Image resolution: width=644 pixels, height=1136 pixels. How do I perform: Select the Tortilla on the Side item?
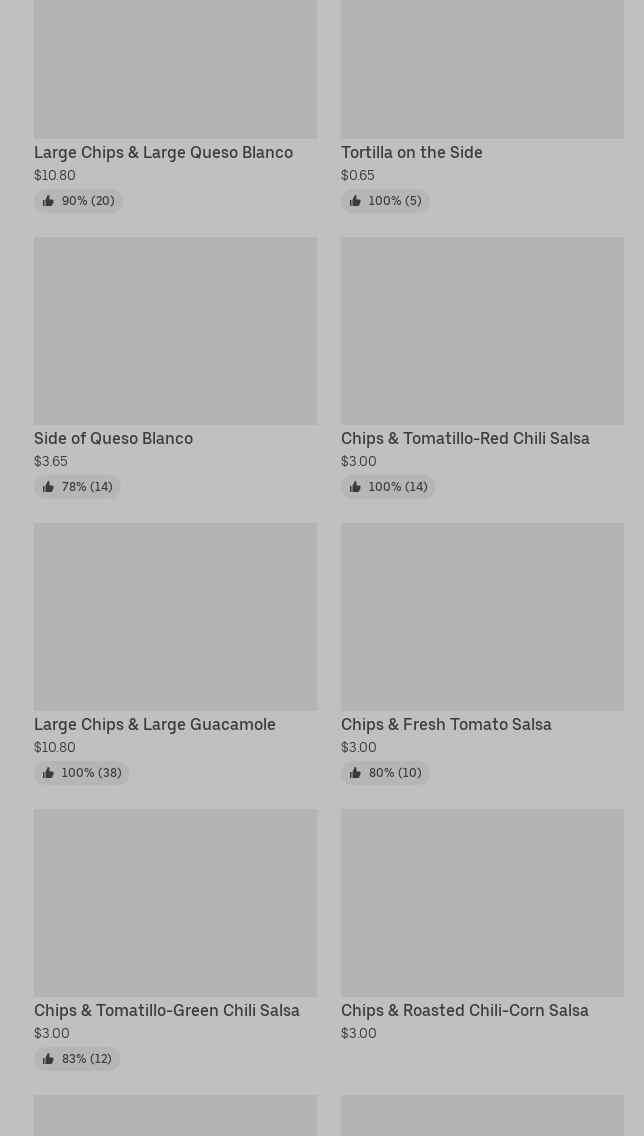[x=482, y=106]
